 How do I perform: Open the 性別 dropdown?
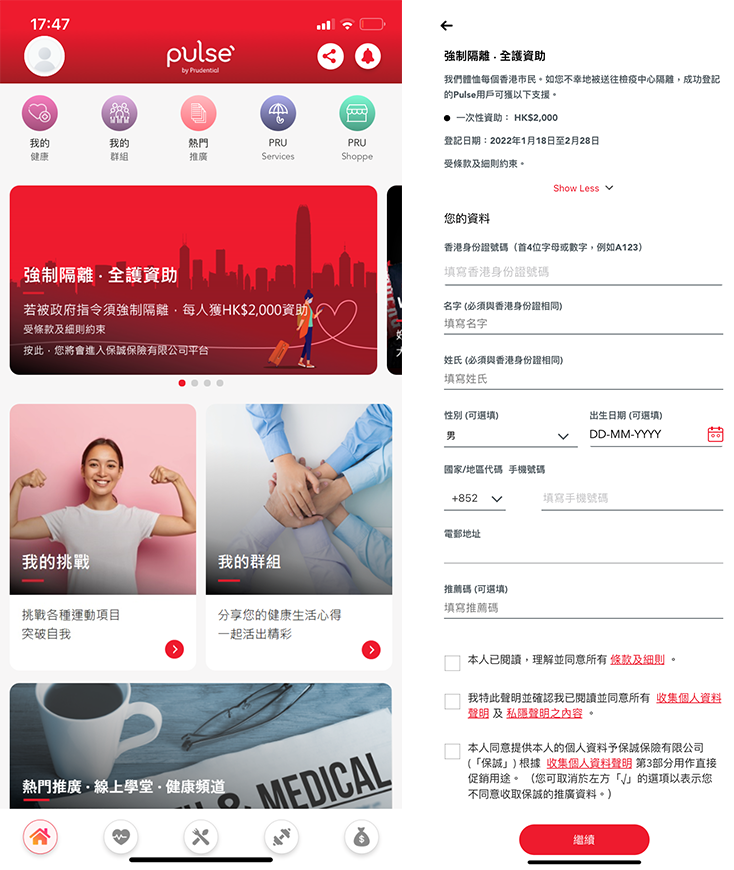(x=510, y=436)
